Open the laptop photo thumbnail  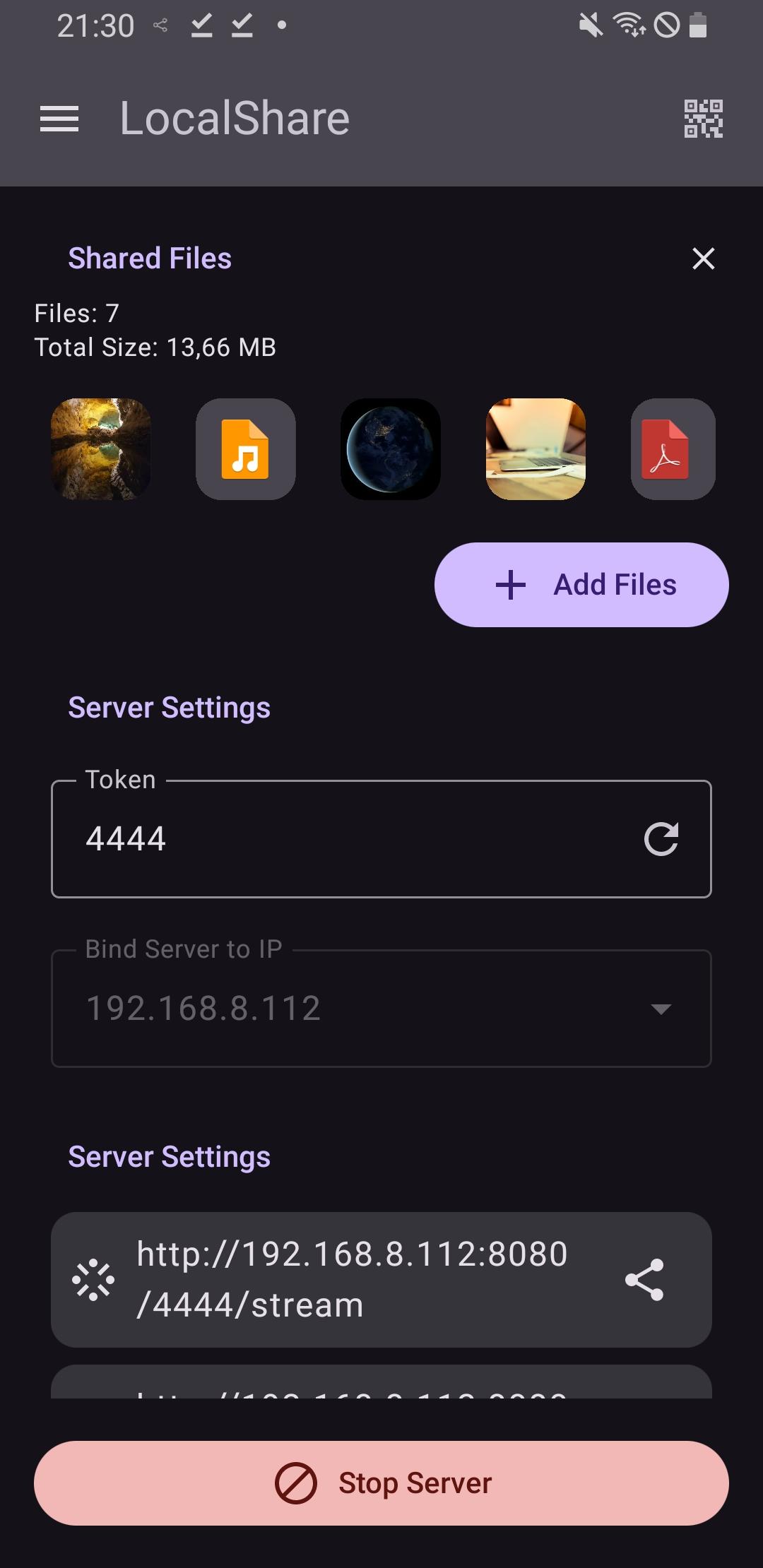[536, 449]
